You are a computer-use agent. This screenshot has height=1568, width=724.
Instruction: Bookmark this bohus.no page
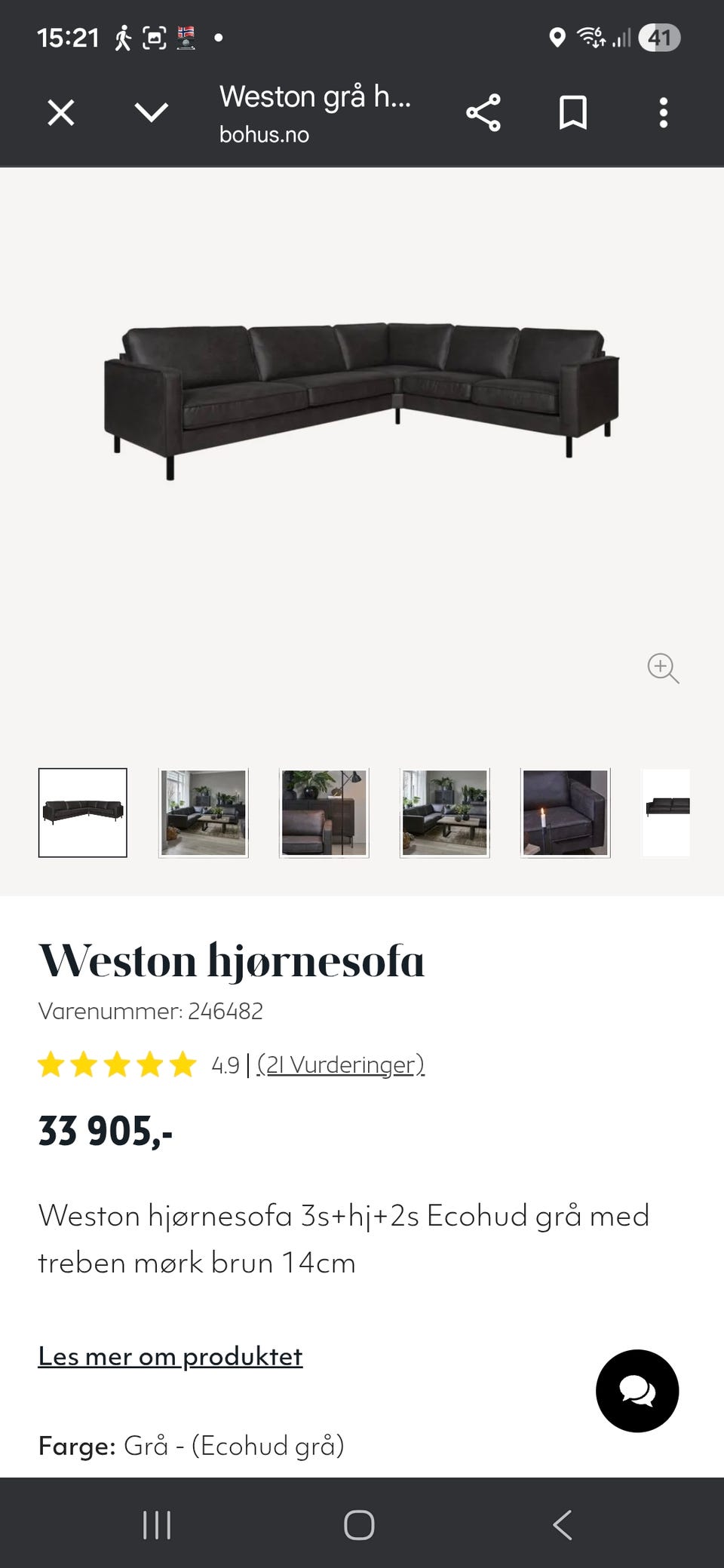[x=573, y=113]
